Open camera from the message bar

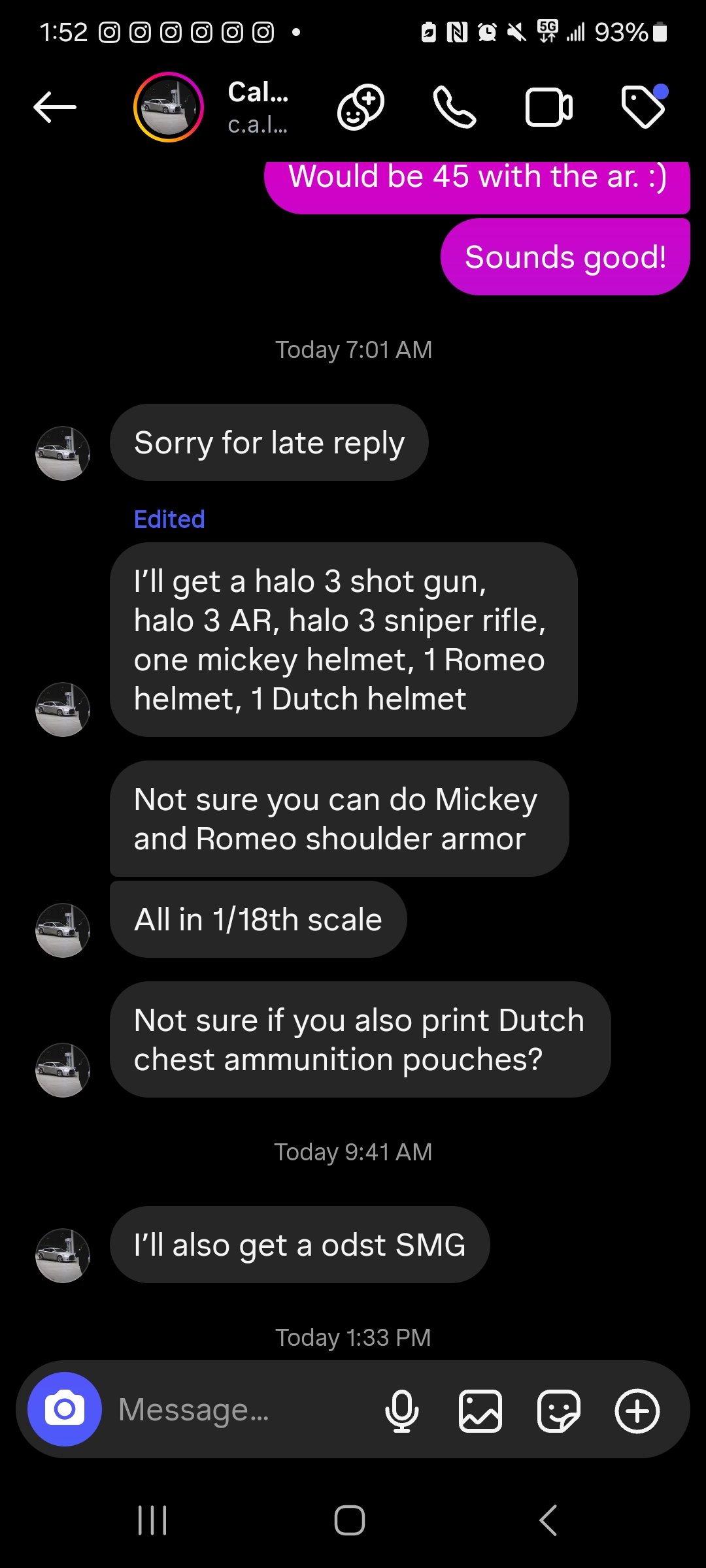(65, 1409)
